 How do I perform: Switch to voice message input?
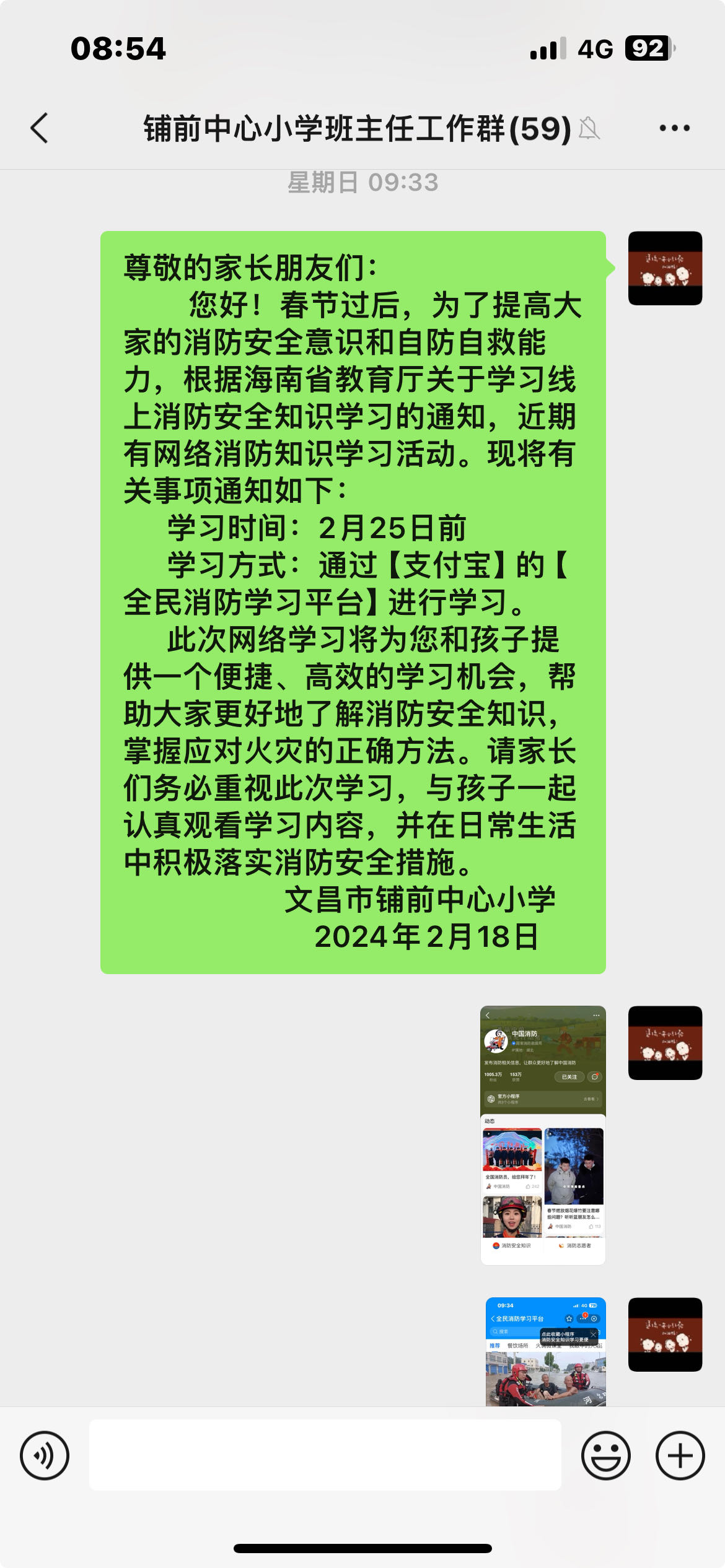coord(45,1455)
